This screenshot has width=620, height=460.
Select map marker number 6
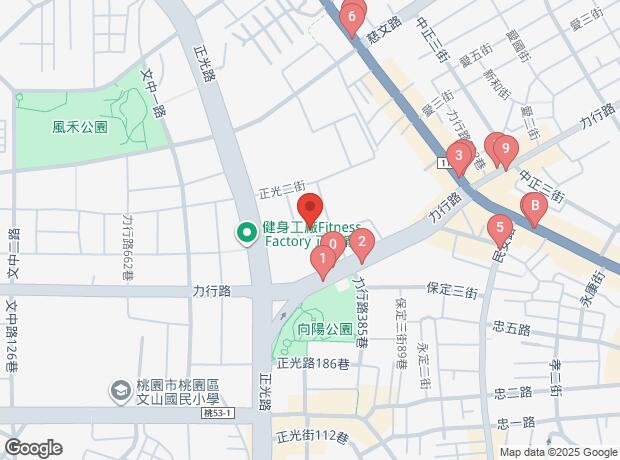(x=352, y=17)
